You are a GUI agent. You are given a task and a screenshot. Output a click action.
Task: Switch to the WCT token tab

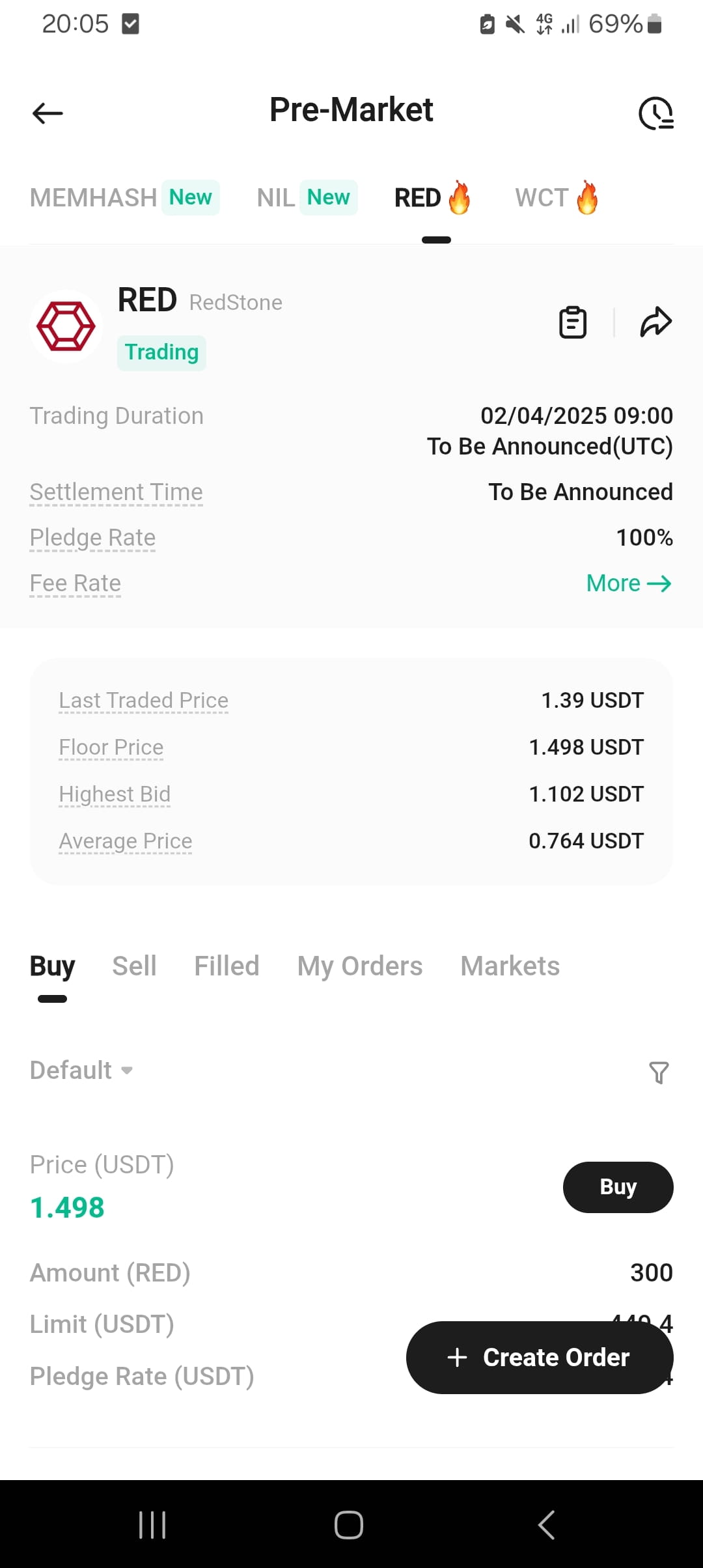(x=557, y=197)
